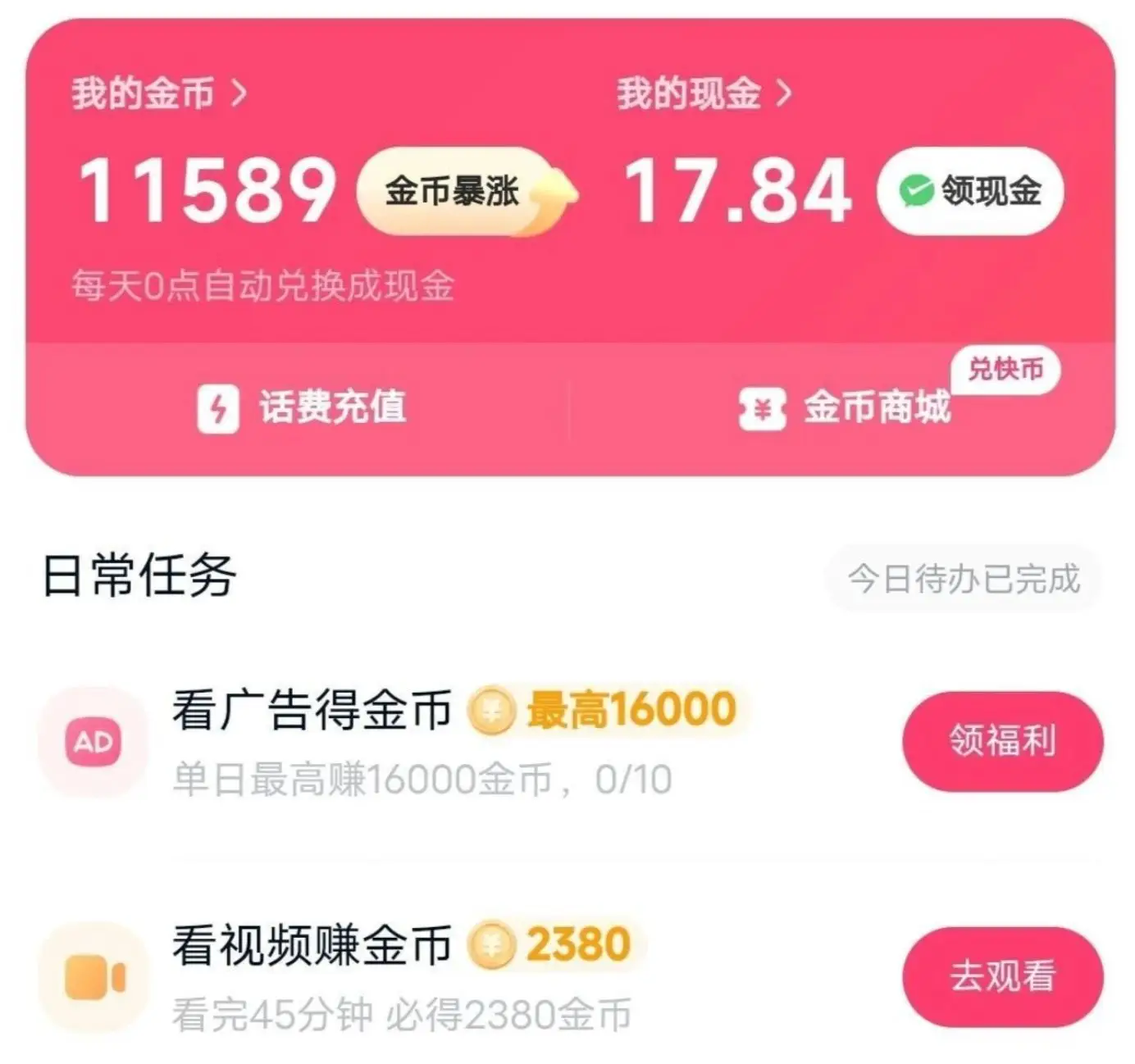Open 我的现金 details
The image size is (1135, 1064).
pyautogui.click(x=704, y=93)
